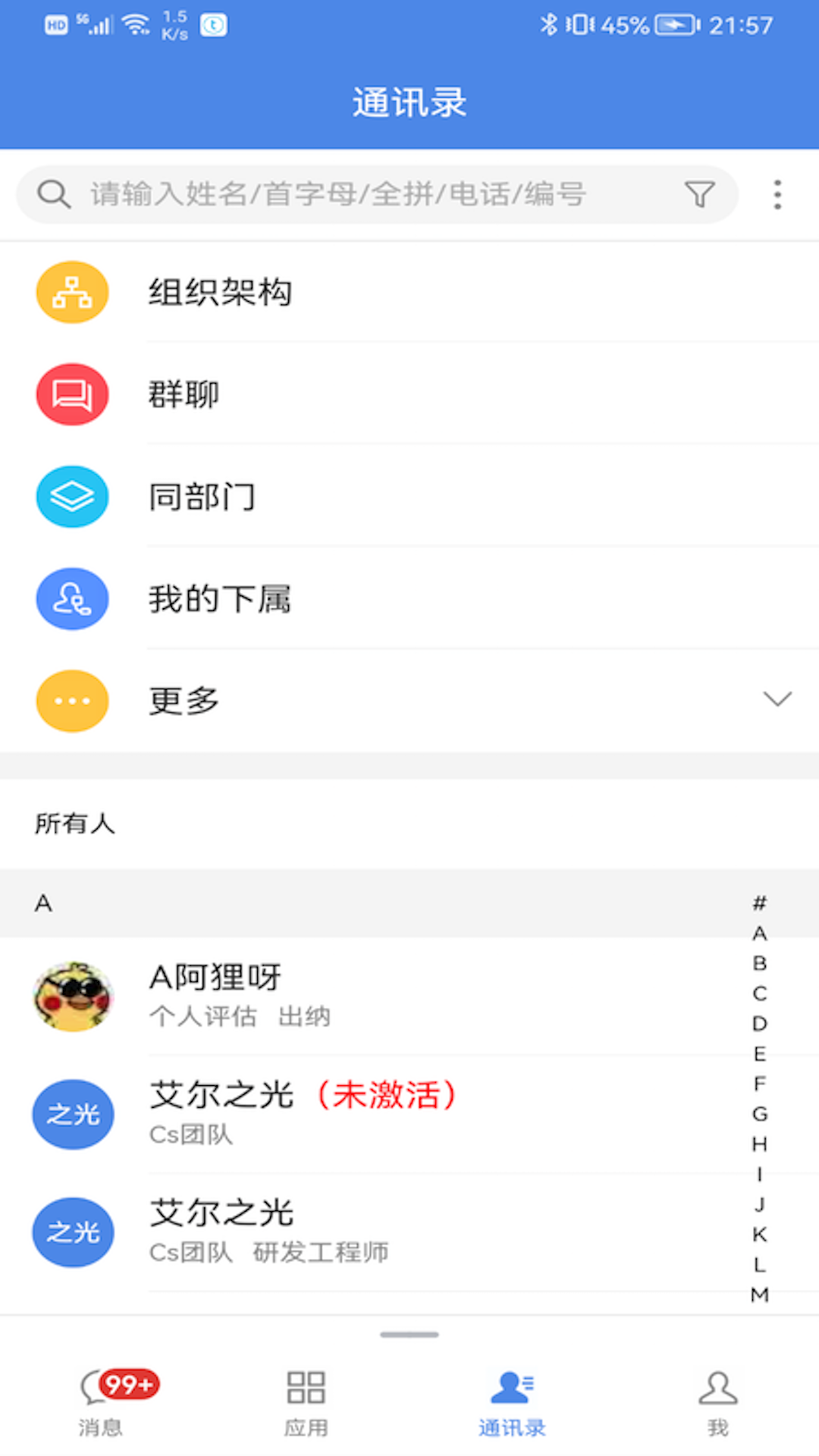Jump to letter H in index
The image size is (819, 1456).
[x=759, y=1144]
